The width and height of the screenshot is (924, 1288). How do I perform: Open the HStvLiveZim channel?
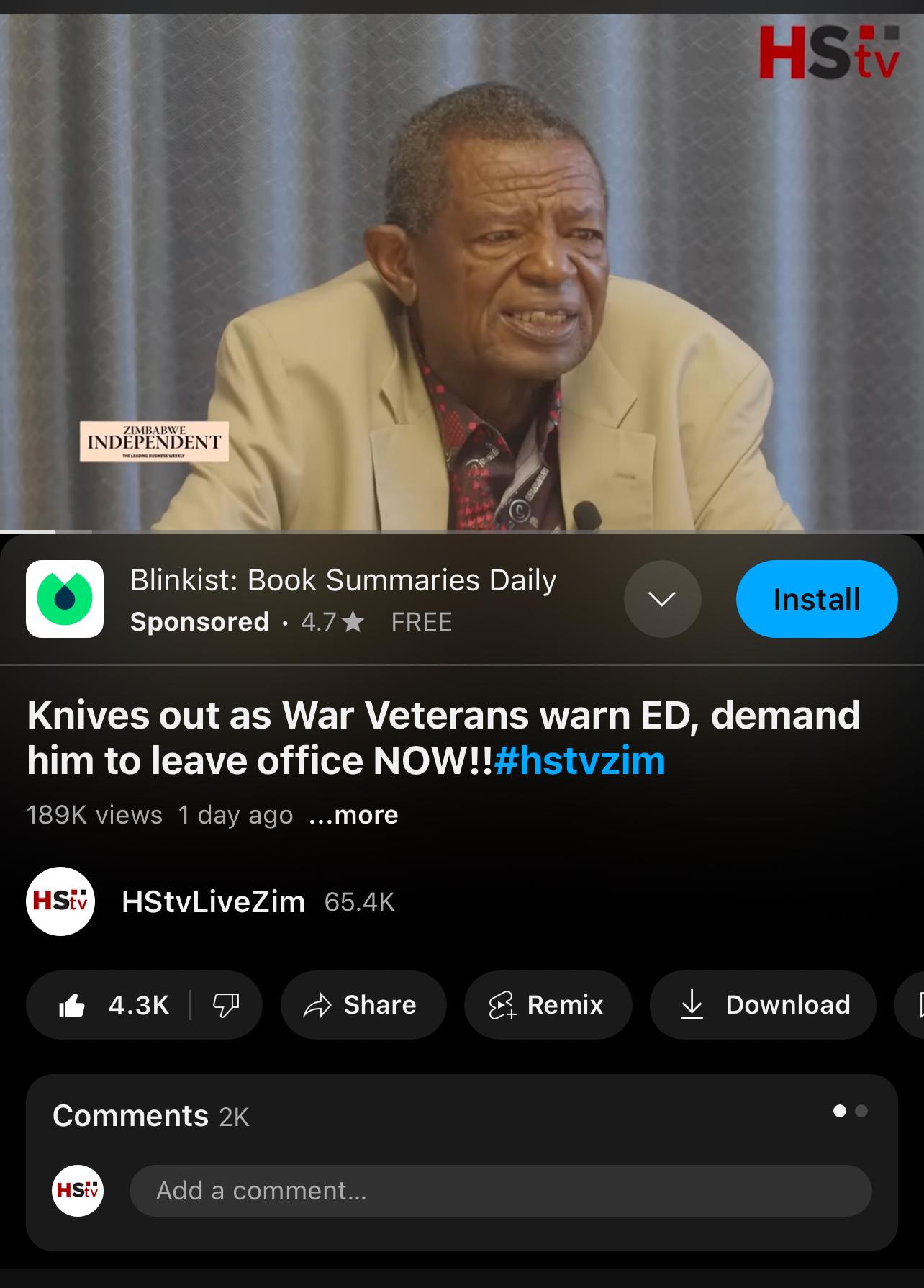pyautogui.click(x=213, y=901)
